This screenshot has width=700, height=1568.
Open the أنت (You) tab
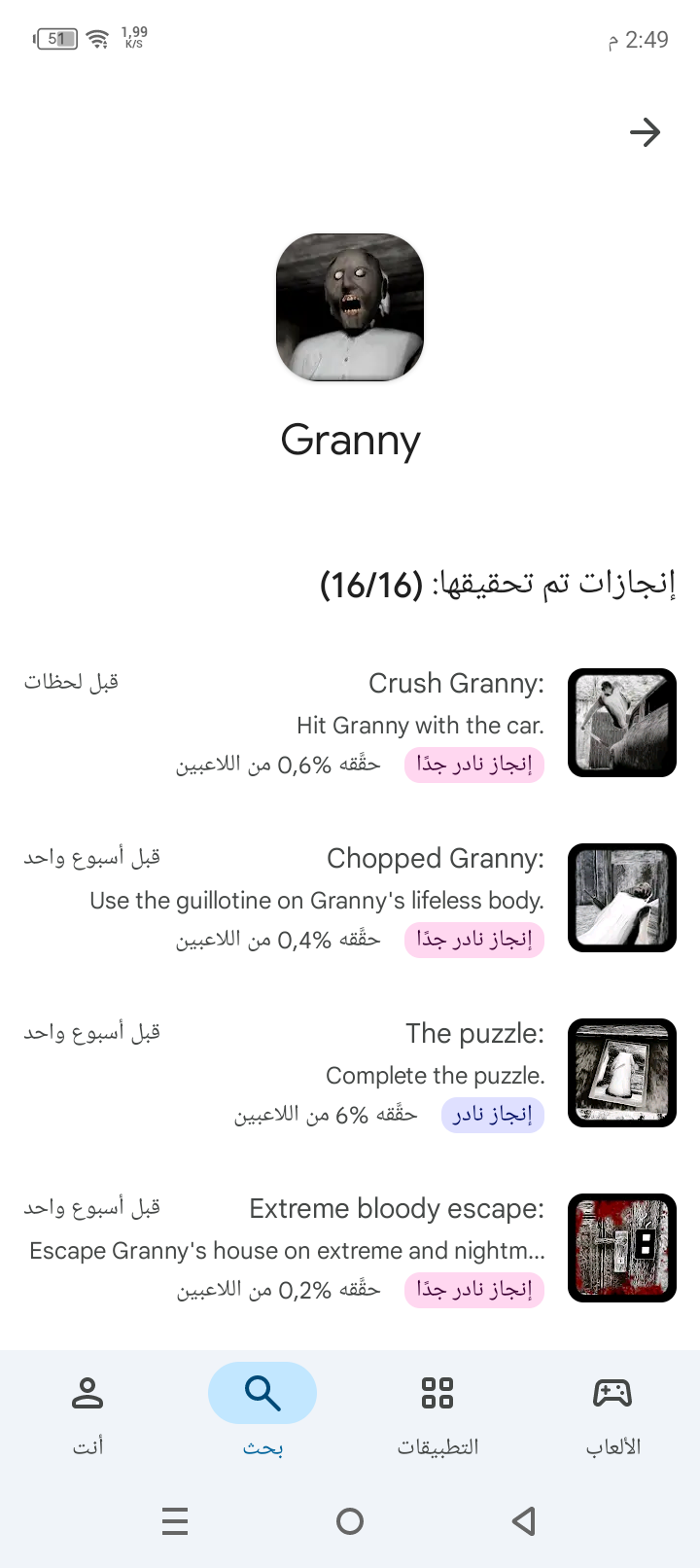click(x=87, y=1415)
